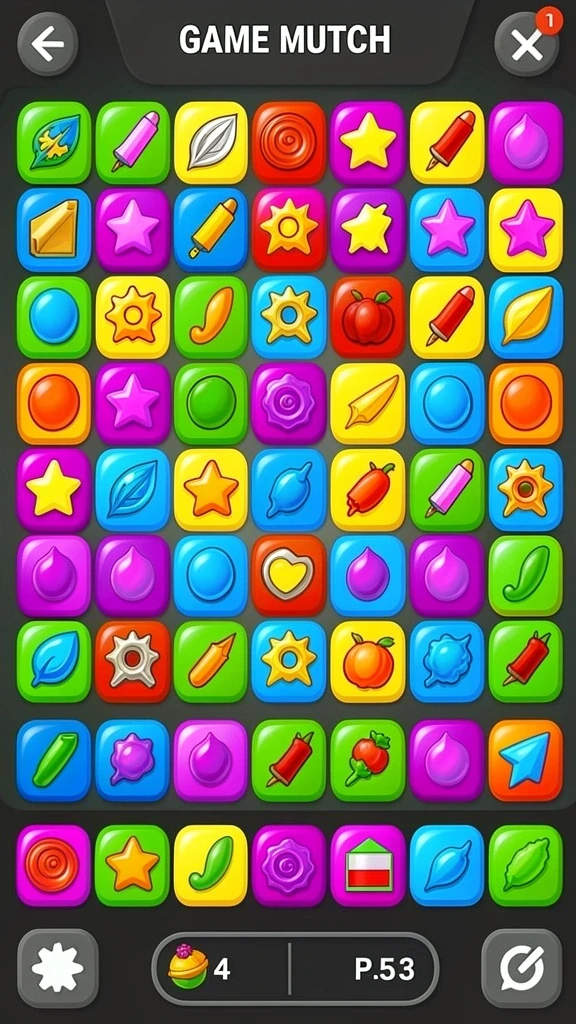Tap the green circle on green tile
The height and width of the screenshot is (1024, 576).
click(x=210, y=403)
